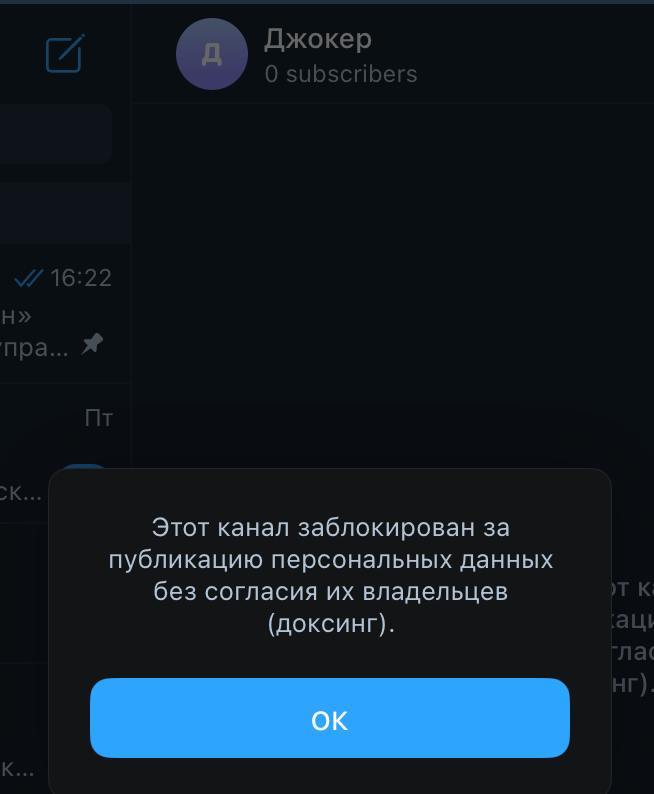Compose a new message
The image size is (654, 794).
[65, 53]
